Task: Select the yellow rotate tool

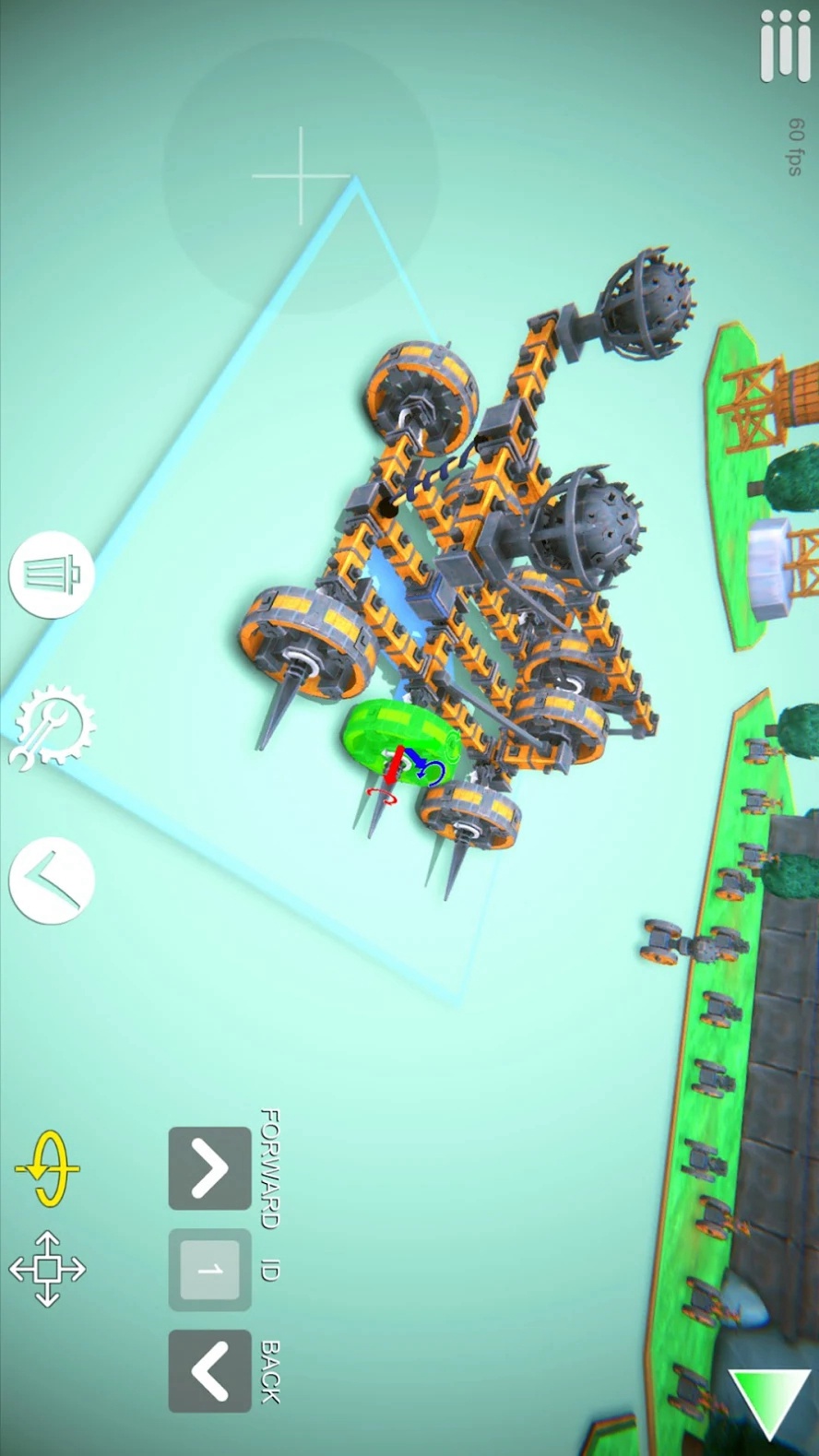Action: (x=48, y=1168)
